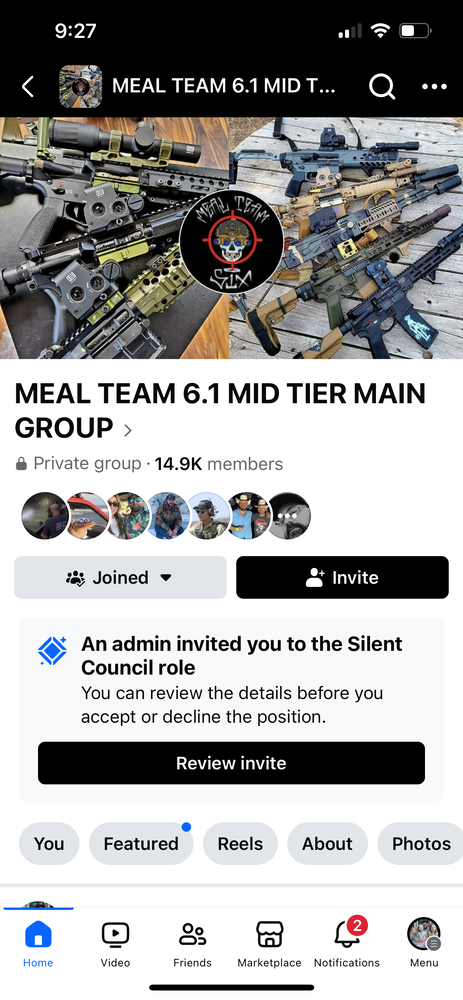Open the Video tab
Viewport: 463px width, 1000px height.
click(115, 945)
